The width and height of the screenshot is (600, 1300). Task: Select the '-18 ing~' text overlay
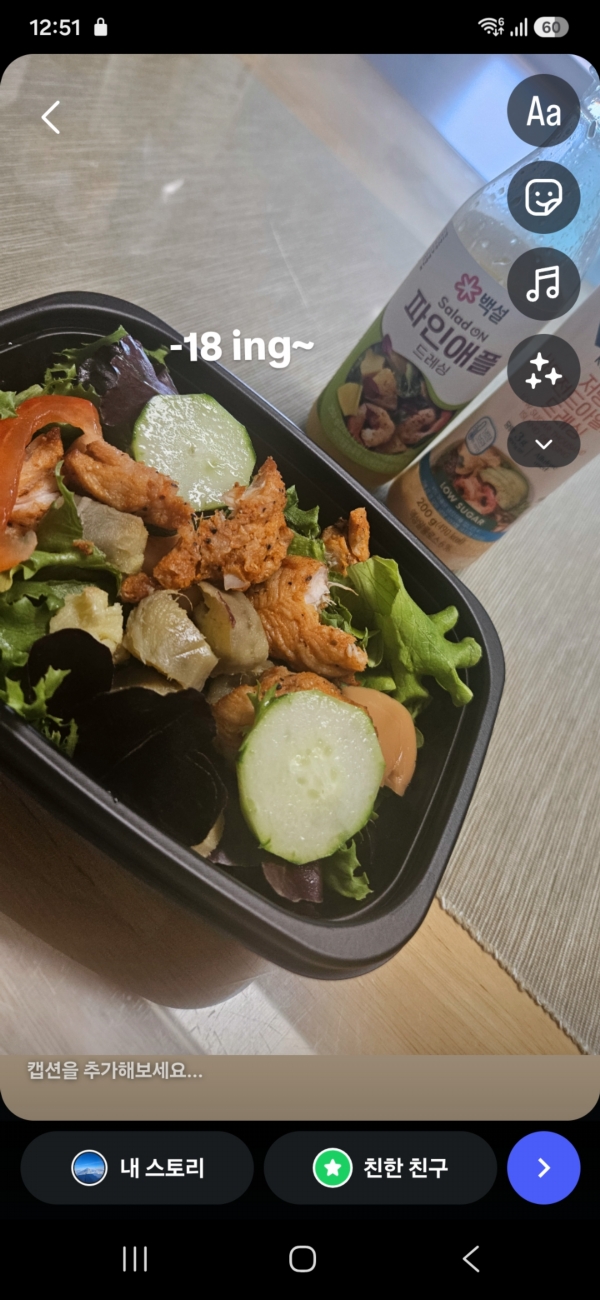(242, 347)
